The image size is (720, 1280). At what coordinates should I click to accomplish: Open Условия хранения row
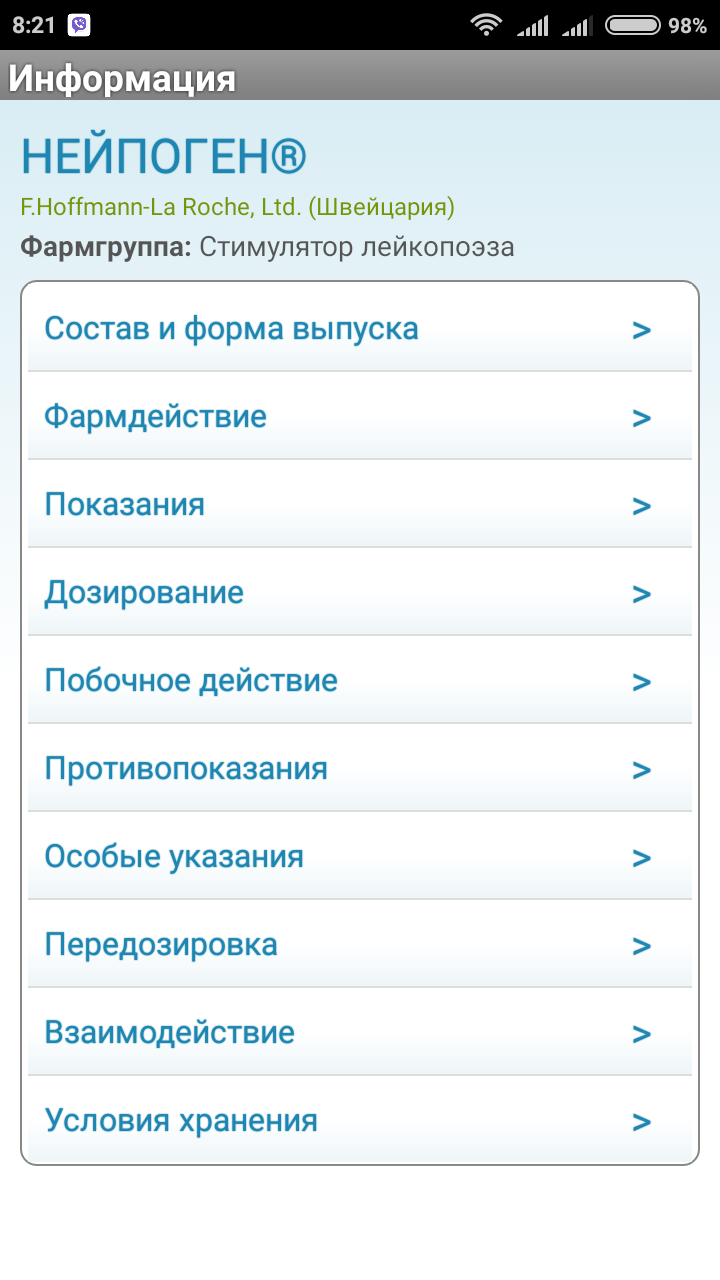[x=359, y=1121]
